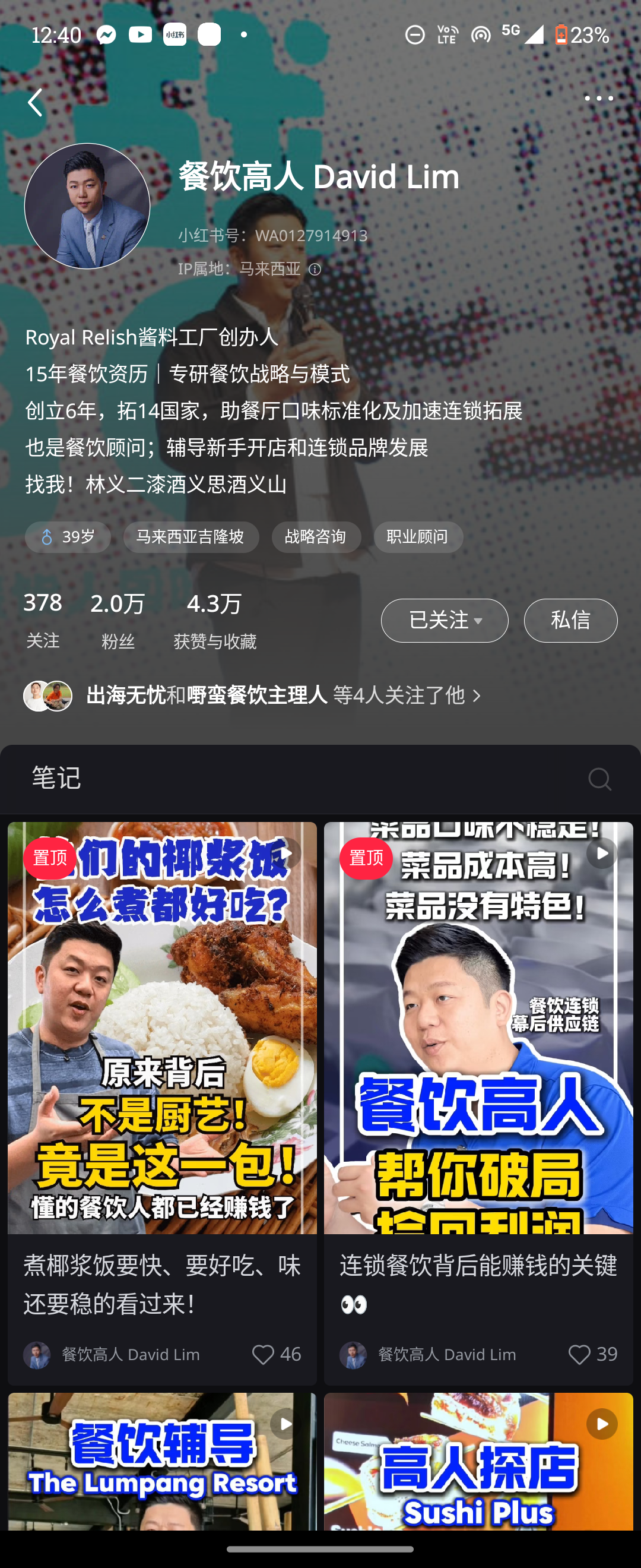Tap the 23% battery indicator in status bar
641x1568 pixels.
(589, 35)
